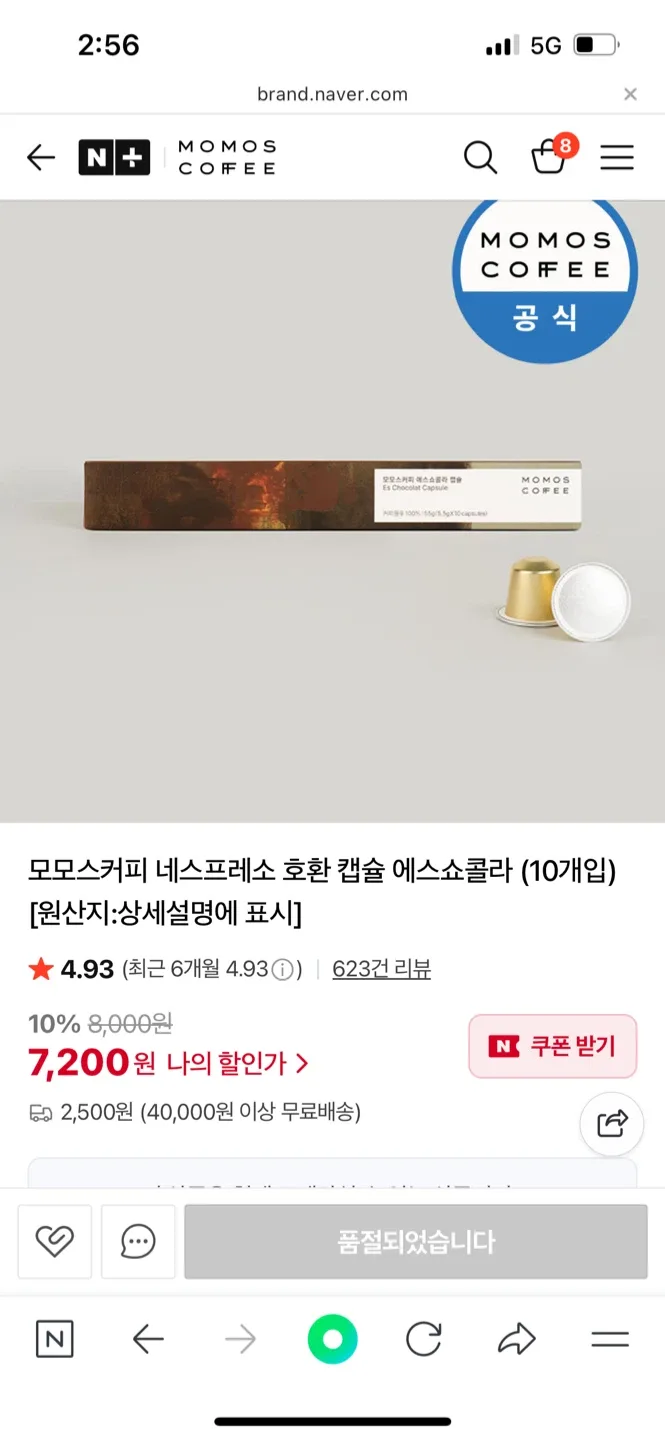This screenshot has width=665, height=1440.
Task: Open the hamburger menu in the header
Action: [617, 157]
